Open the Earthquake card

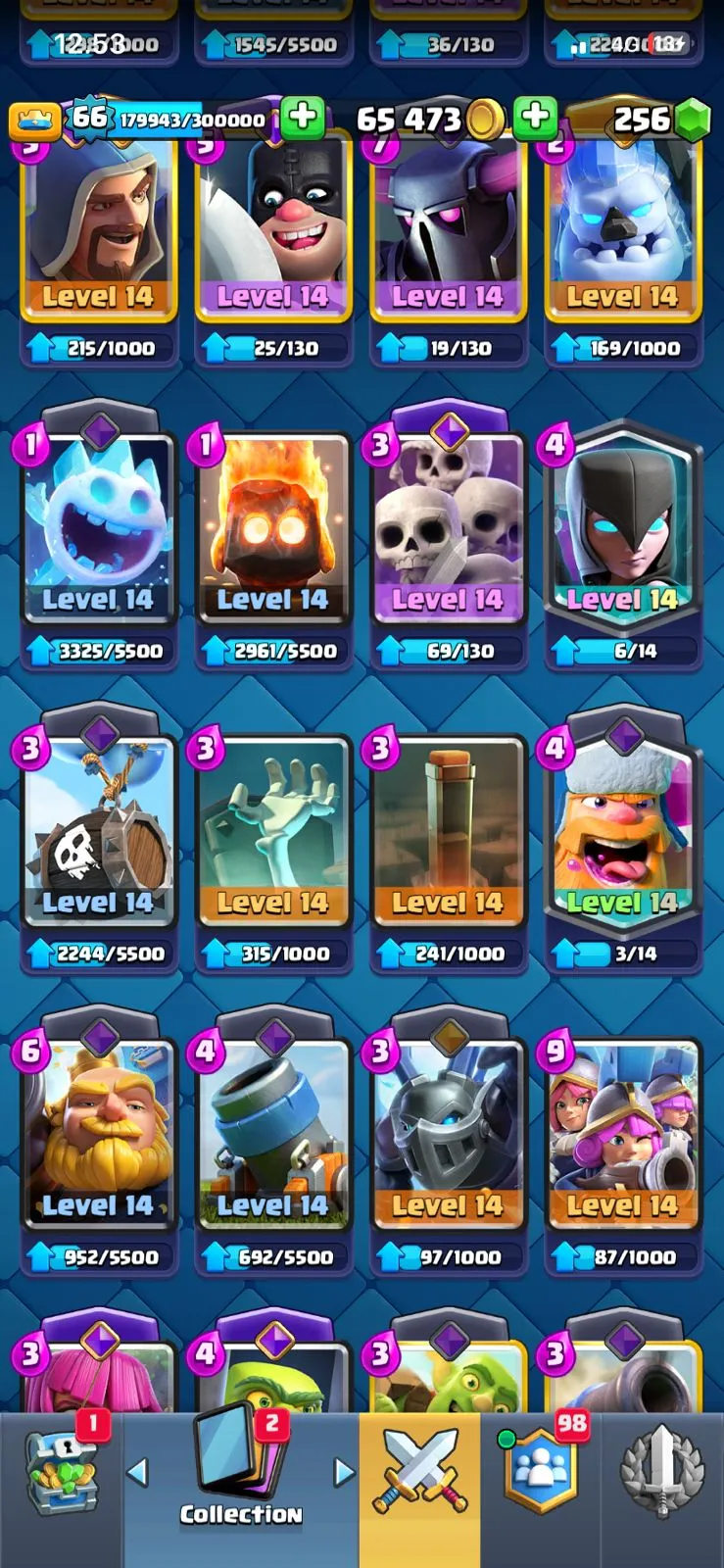point(448,833)
